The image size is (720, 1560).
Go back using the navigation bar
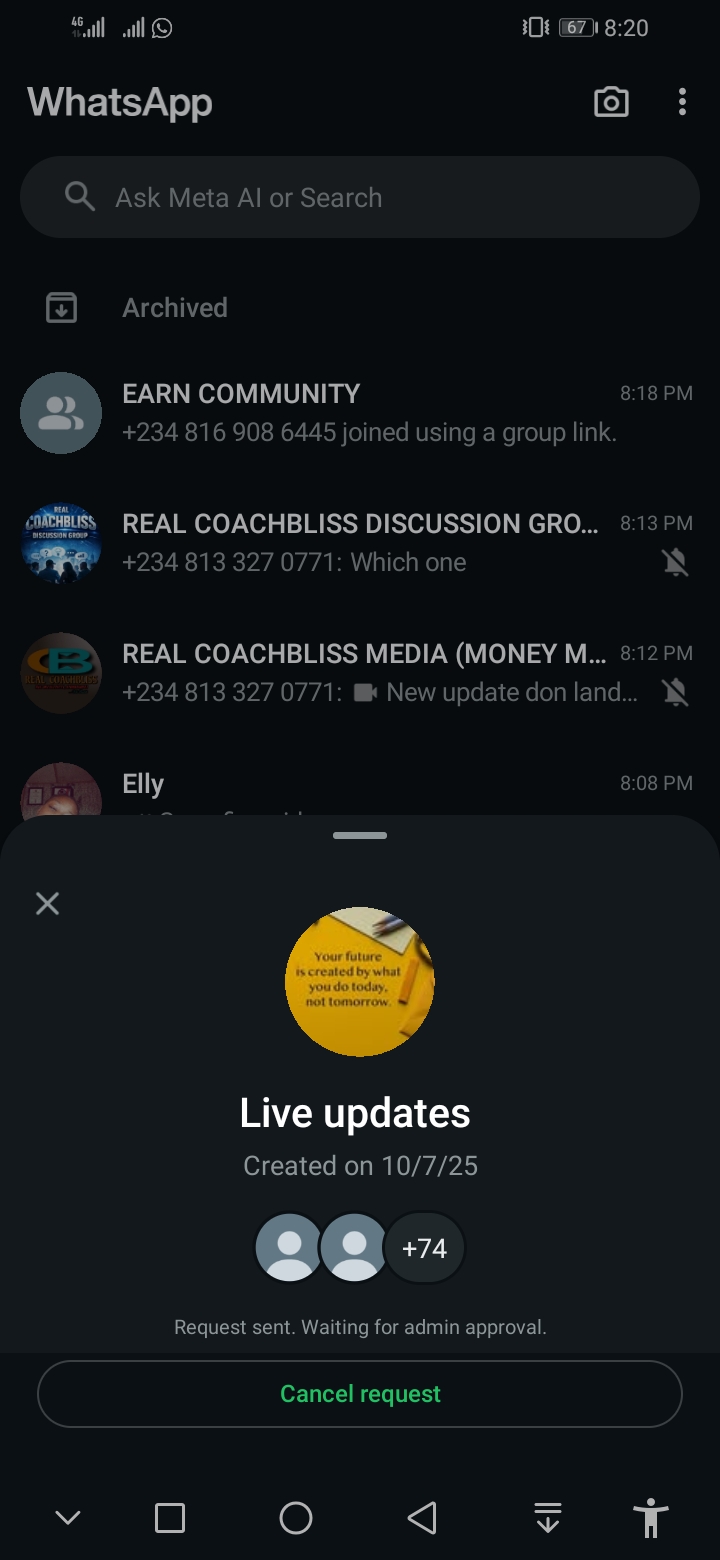[422, 1518]
